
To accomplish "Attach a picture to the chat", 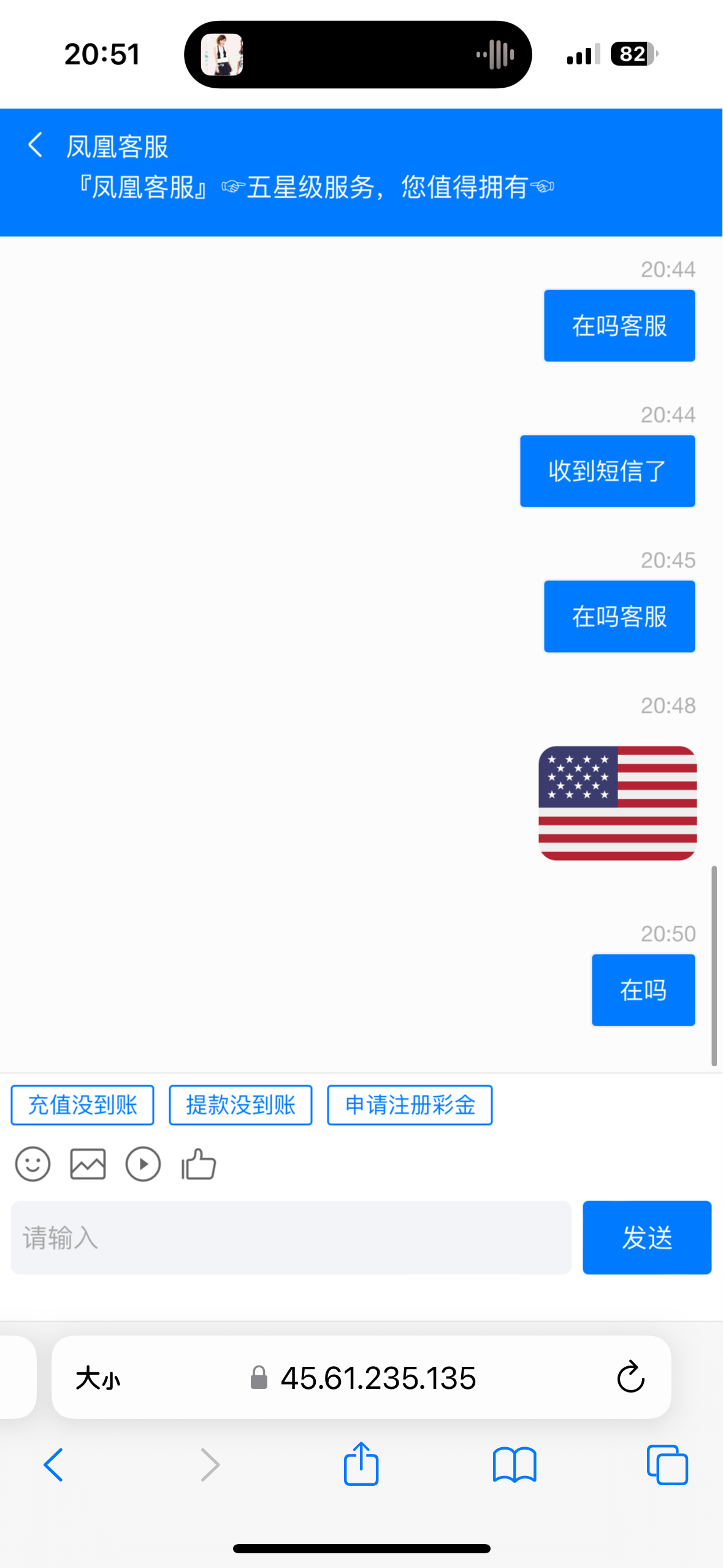I will pyautogui.click(x=88, y=1164).
